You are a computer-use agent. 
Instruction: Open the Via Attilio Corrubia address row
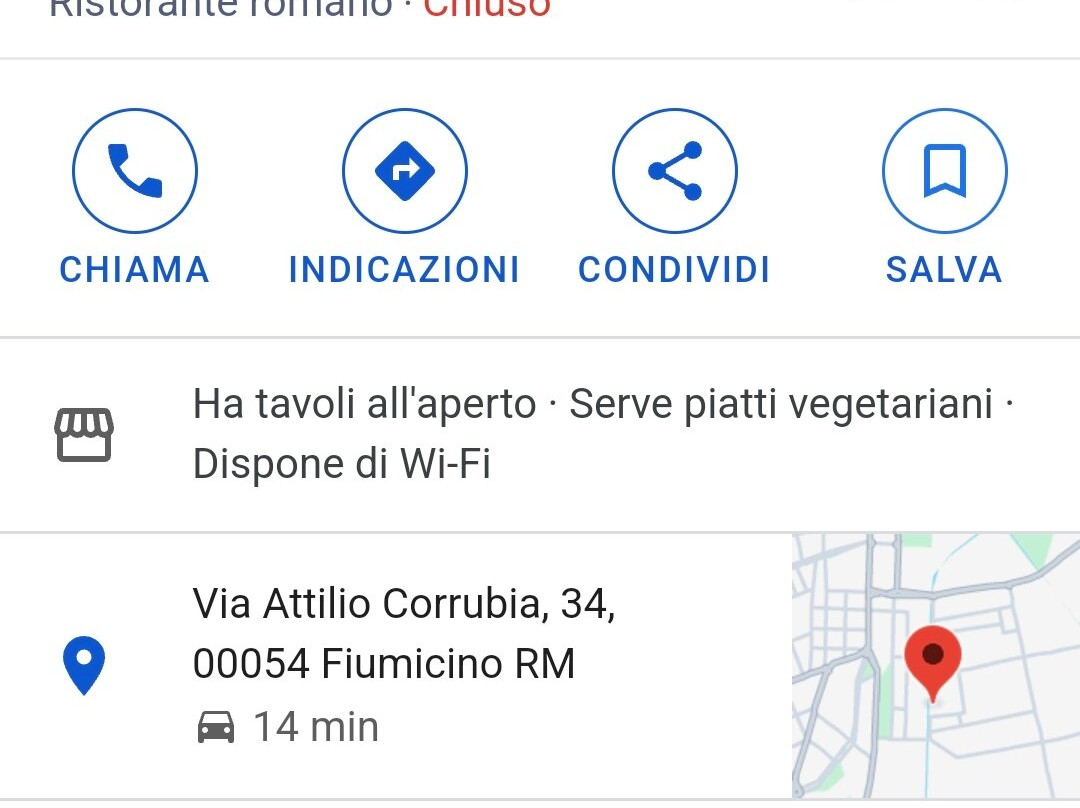click(400, 664)
